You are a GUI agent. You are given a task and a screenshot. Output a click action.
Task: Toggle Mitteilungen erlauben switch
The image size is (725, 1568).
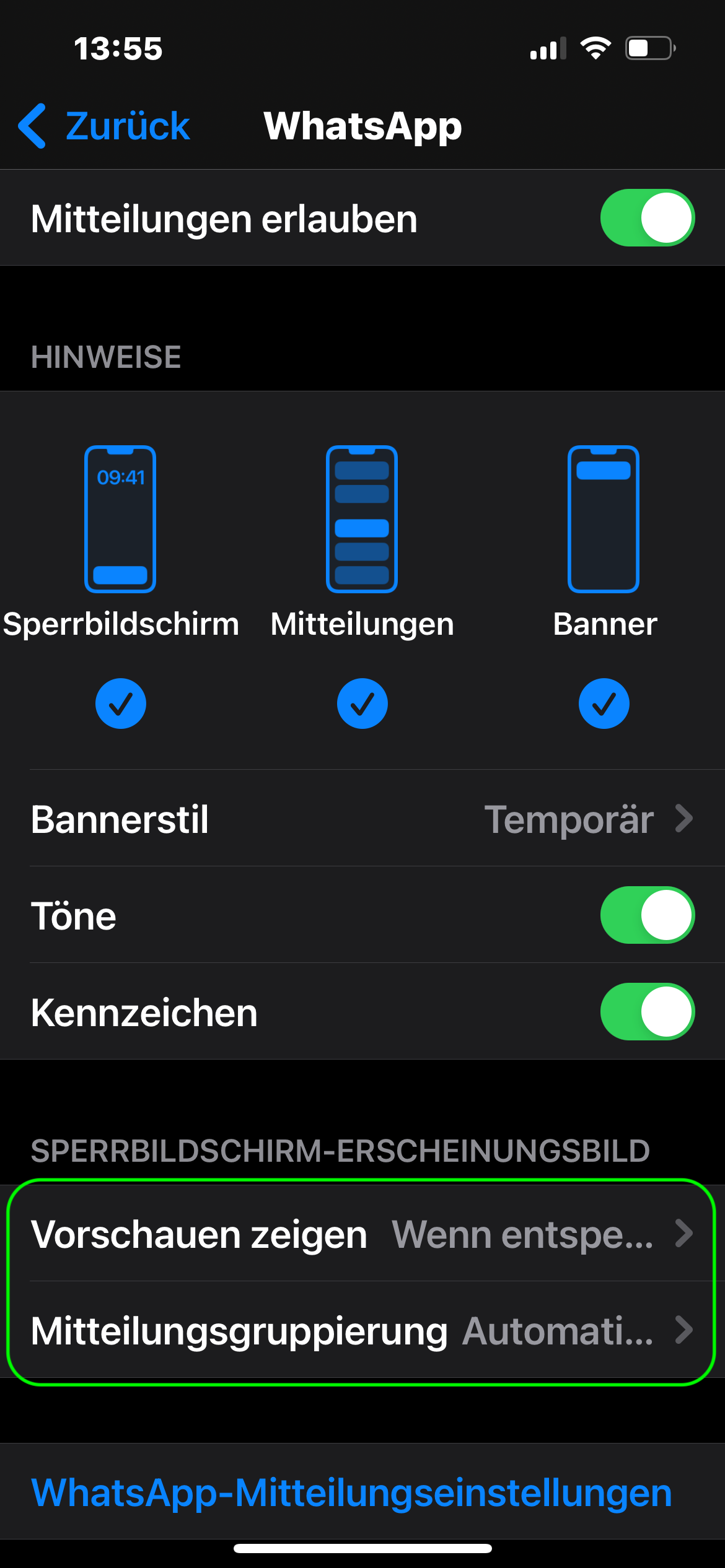point(647,218)
